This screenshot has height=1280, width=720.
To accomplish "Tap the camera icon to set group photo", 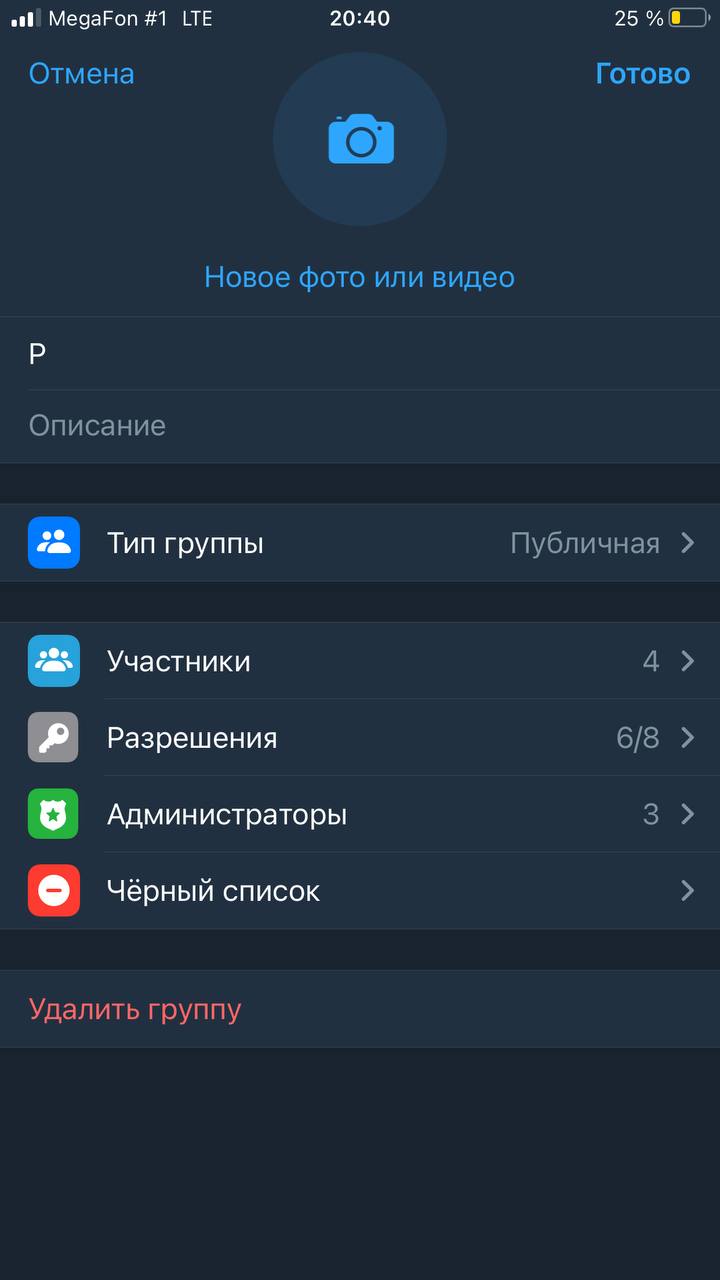I will (x=360, y=139).
